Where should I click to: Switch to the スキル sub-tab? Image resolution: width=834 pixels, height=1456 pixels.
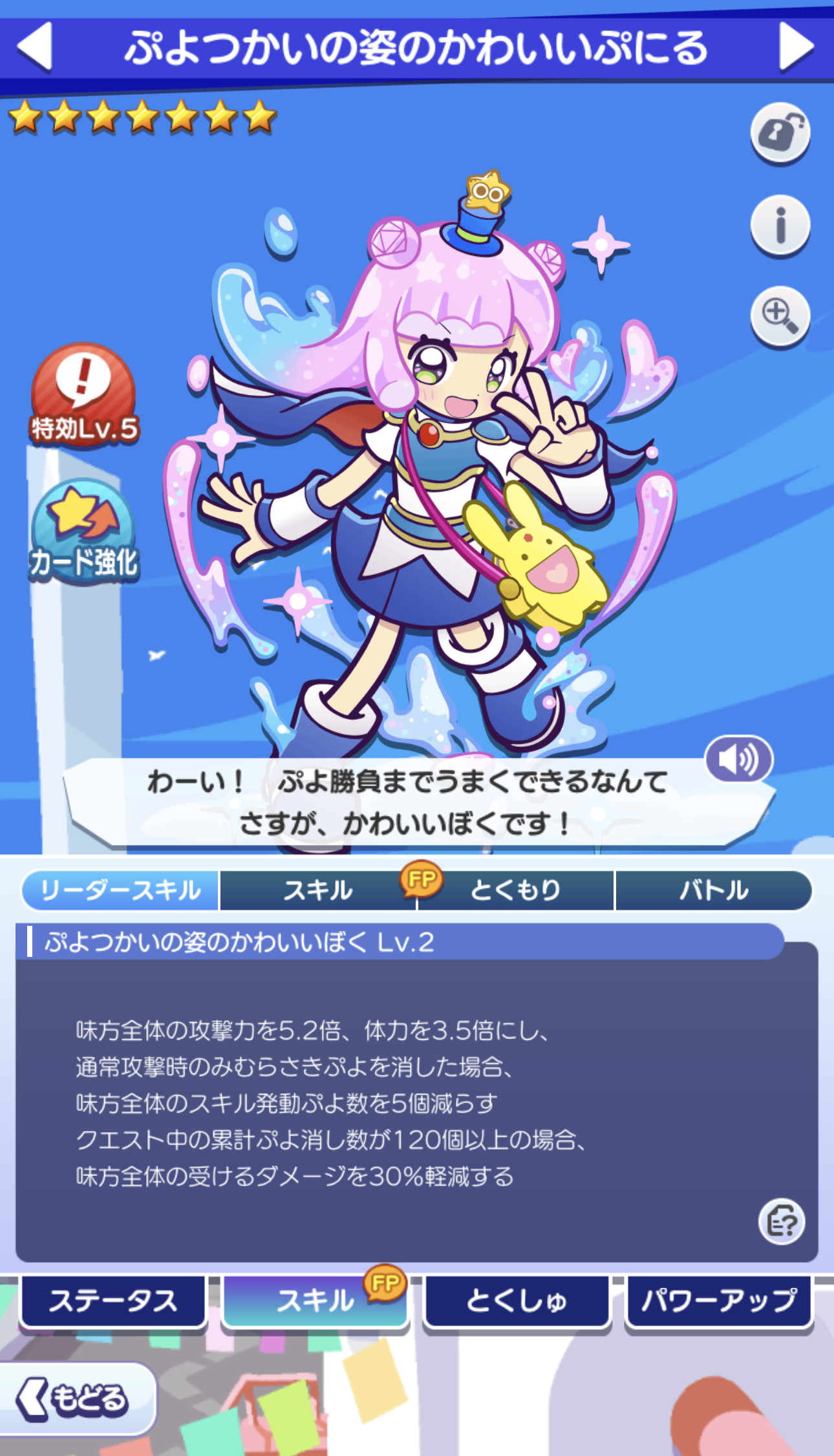tap(318, 890)
